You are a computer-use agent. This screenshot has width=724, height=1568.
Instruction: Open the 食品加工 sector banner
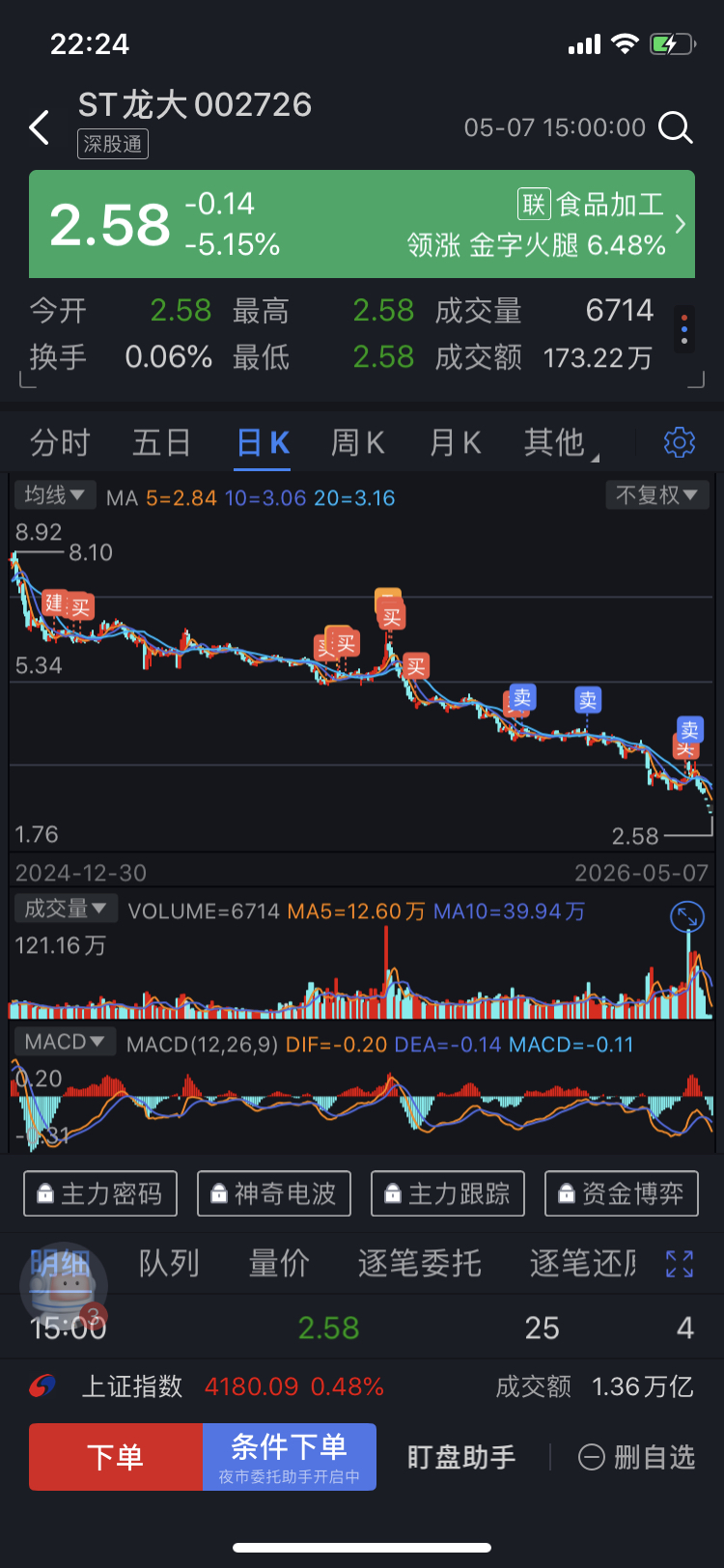362,224
